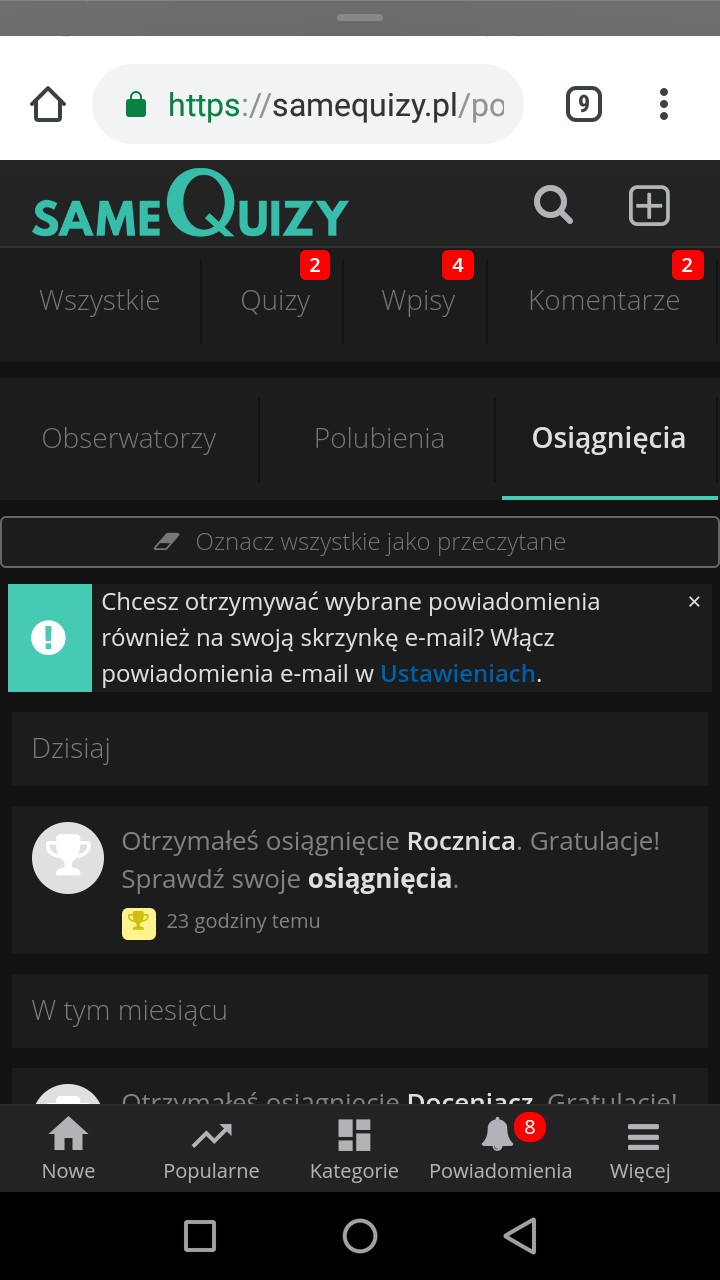Screen dimensions: 720x1280
Task: Open the Wpisy tab
Action: click(418, 300)
